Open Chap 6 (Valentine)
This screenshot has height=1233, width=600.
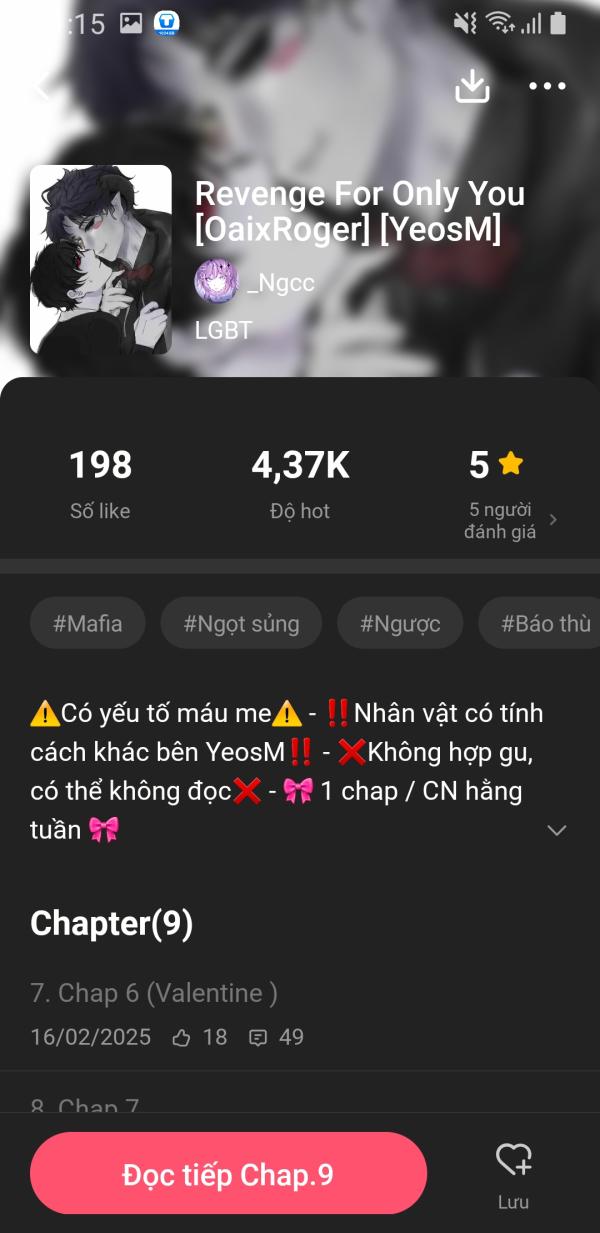pos(155,993)
